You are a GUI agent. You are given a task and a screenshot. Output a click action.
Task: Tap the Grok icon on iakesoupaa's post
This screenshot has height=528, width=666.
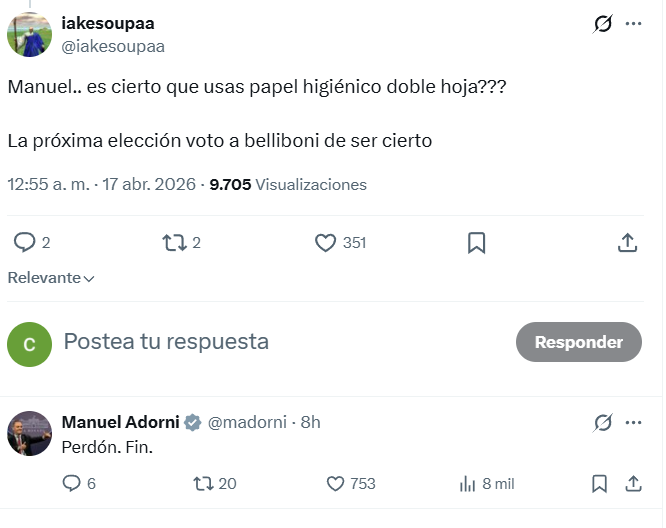[x=602, y=24]
